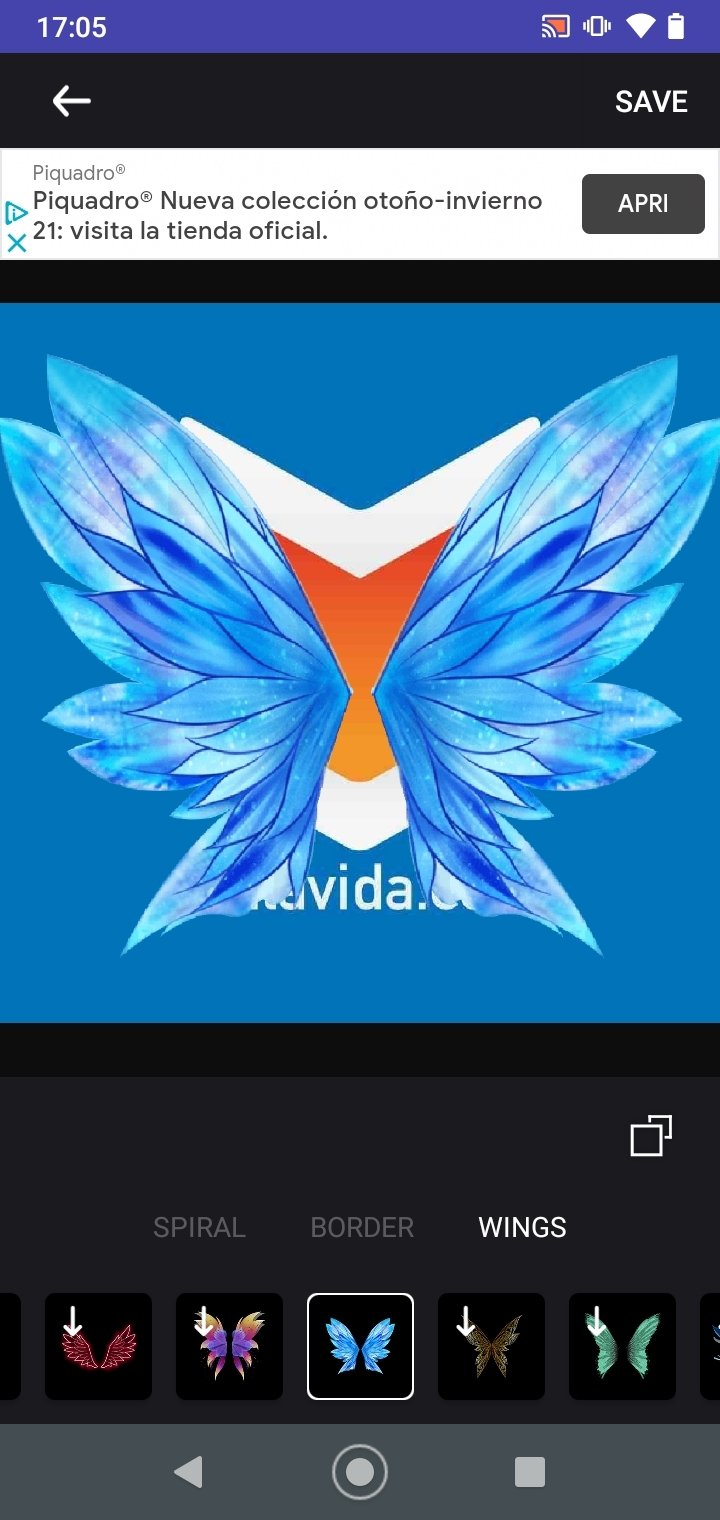This screenshot has width=720, height=1520.
Task: Download the green wings effect
Action: tap(622, 1346)
